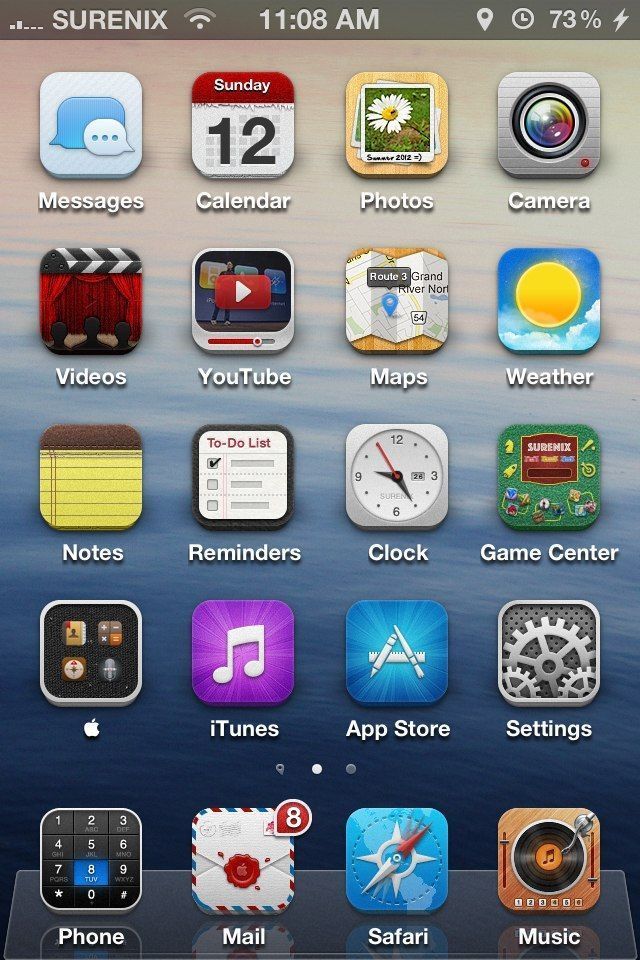This screenshot has height=960, width=640.
Task: Launch the YouTube app
Action: (x=243, y=301)
